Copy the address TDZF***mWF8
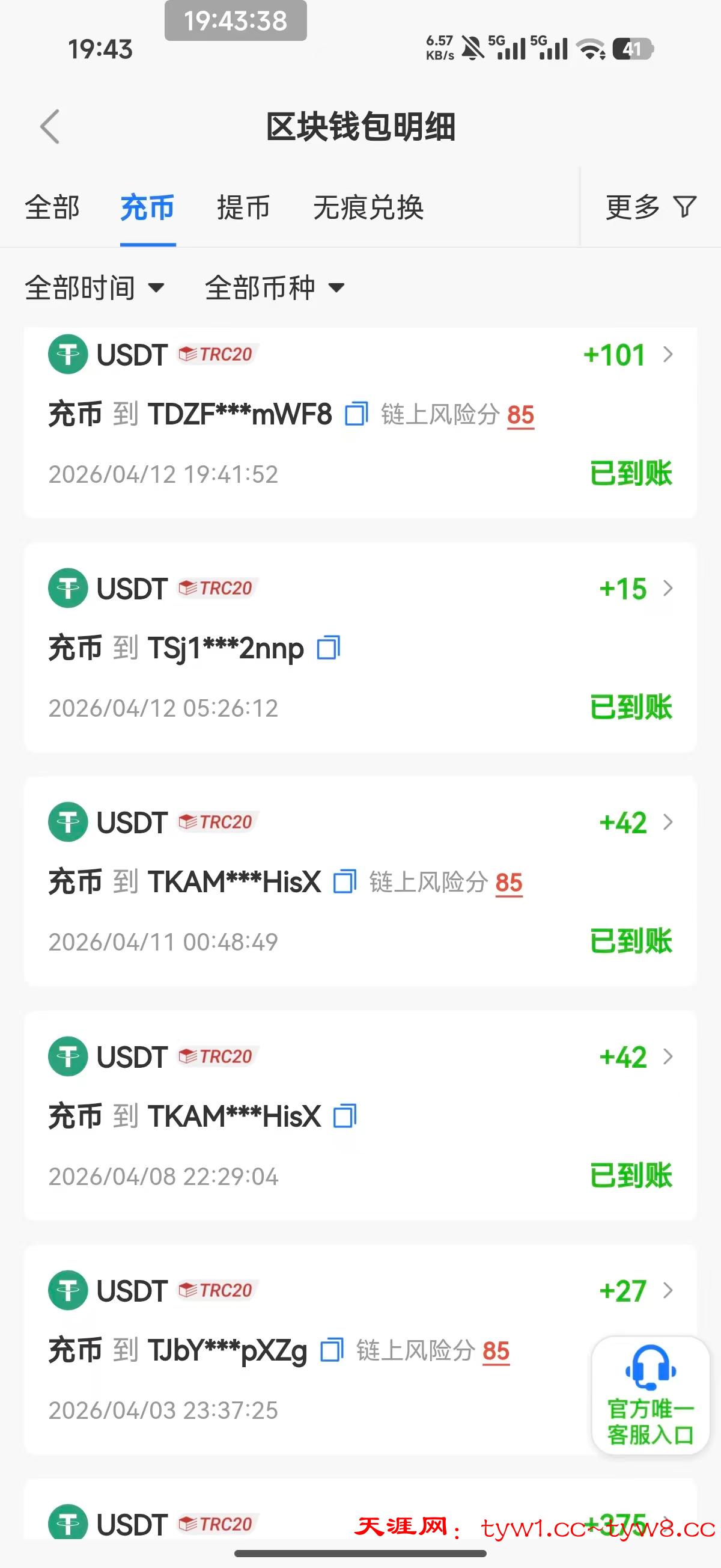This screenshot has width=721, height=1568. point(356,414)
